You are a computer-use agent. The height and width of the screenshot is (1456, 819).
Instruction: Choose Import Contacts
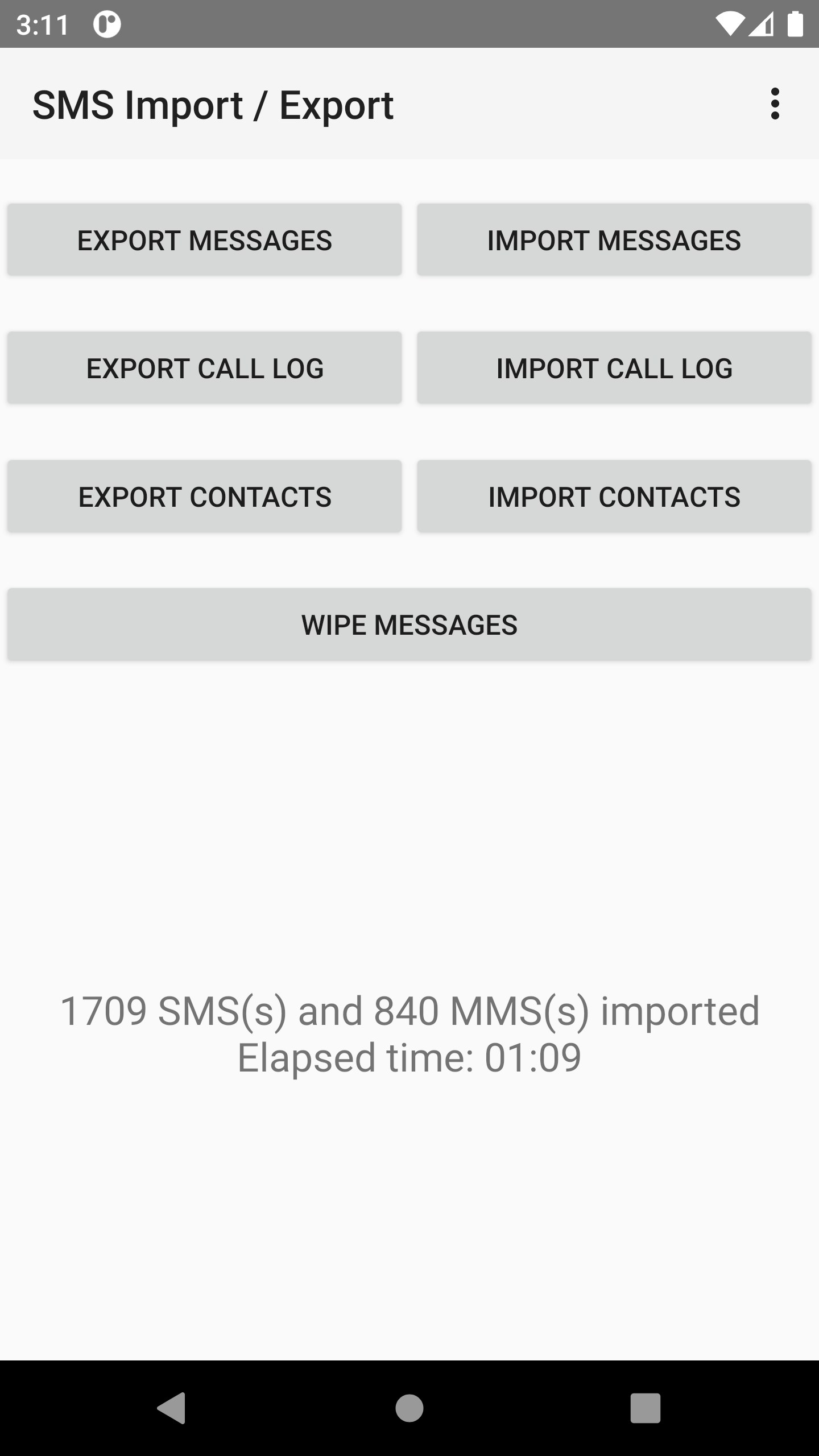[x=614, y=497]
